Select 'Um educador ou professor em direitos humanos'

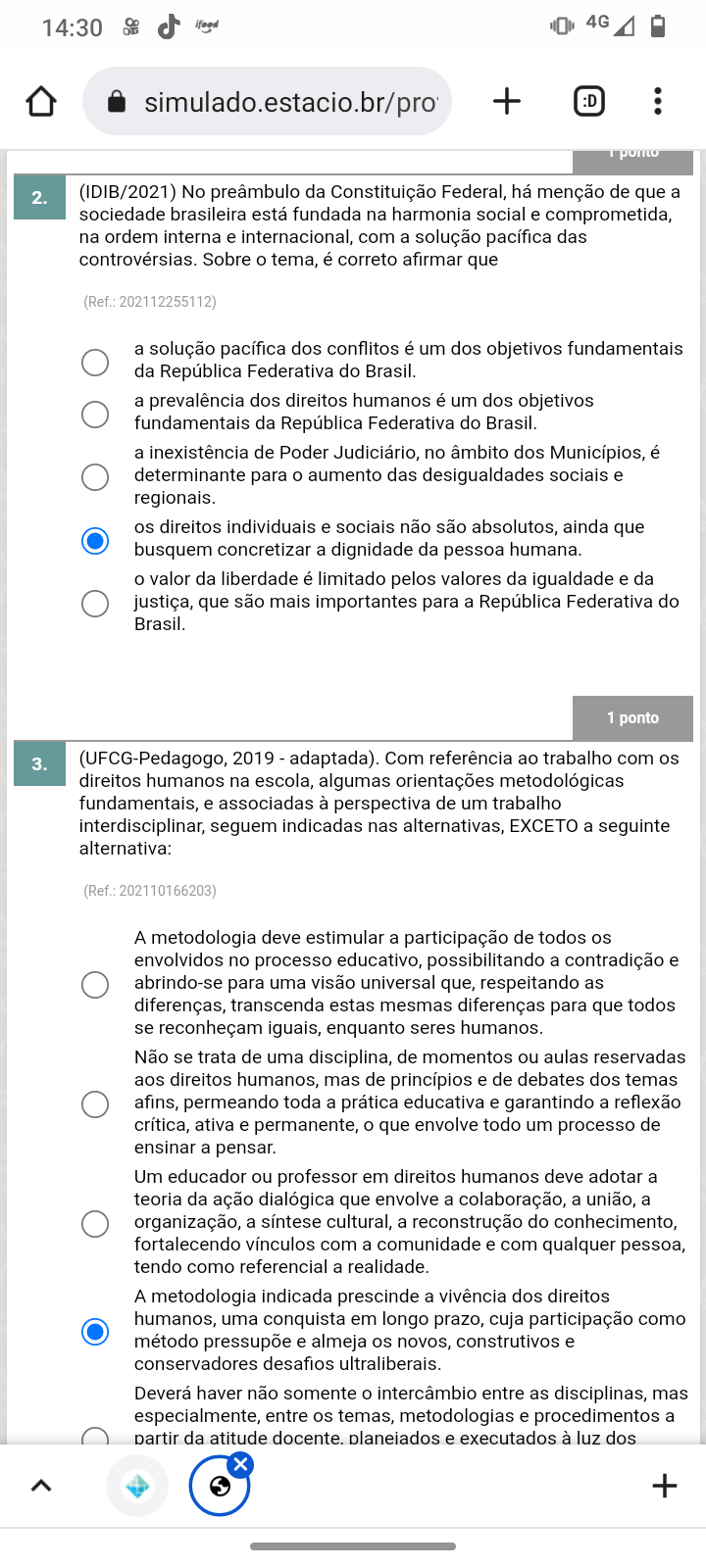[95, 1224]
